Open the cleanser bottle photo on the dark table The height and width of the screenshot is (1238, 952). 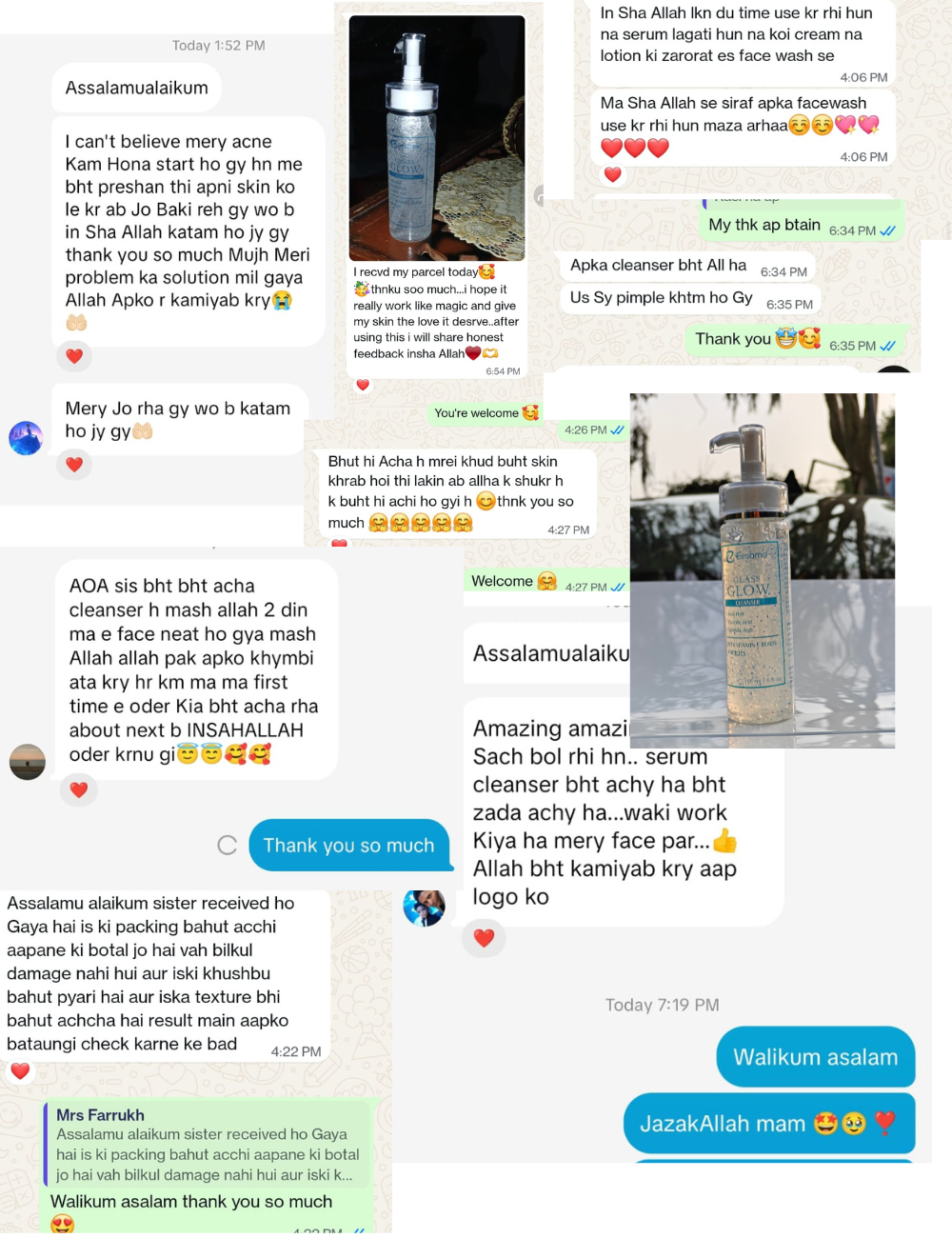436,138
